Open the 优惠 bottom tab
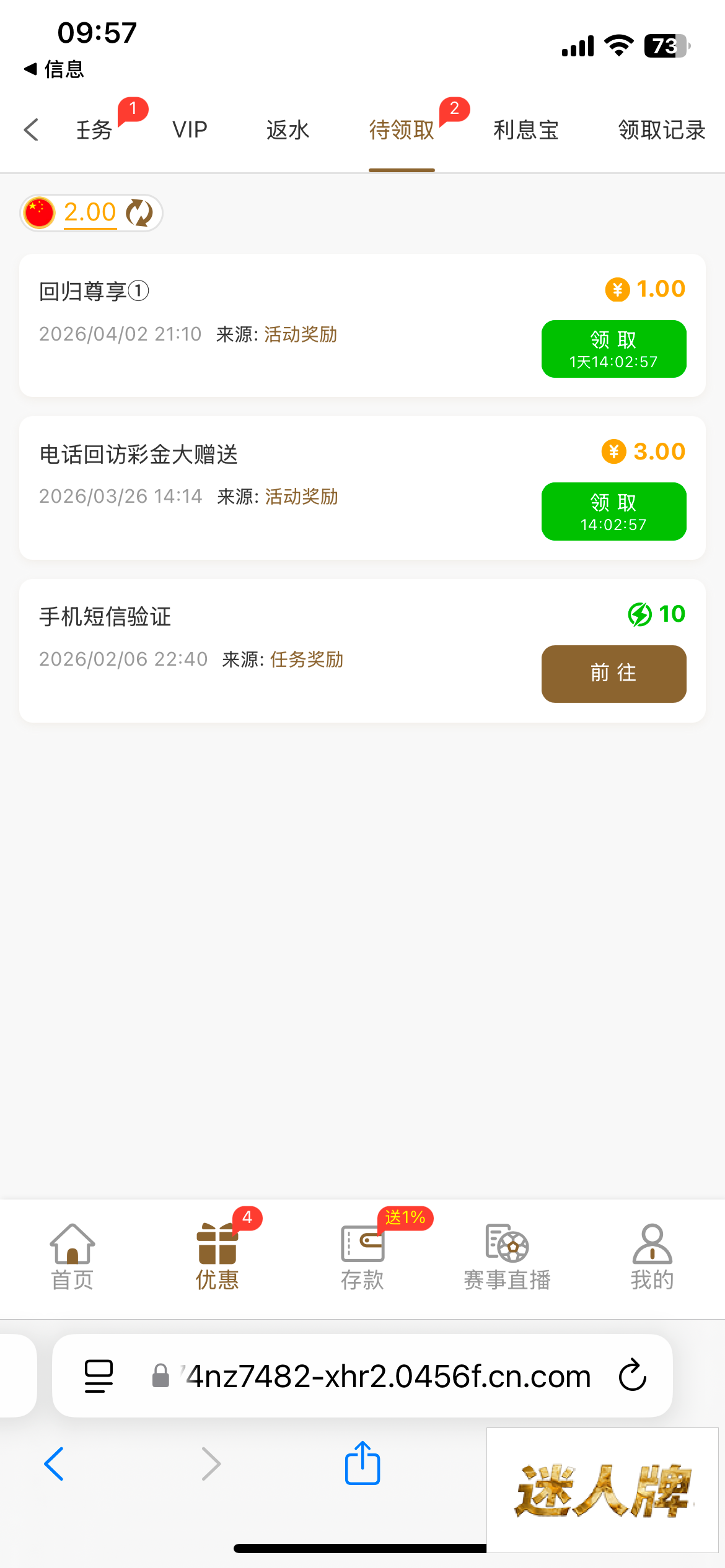The width and height of the screenshot is (725, 1568). (217, 1257)
